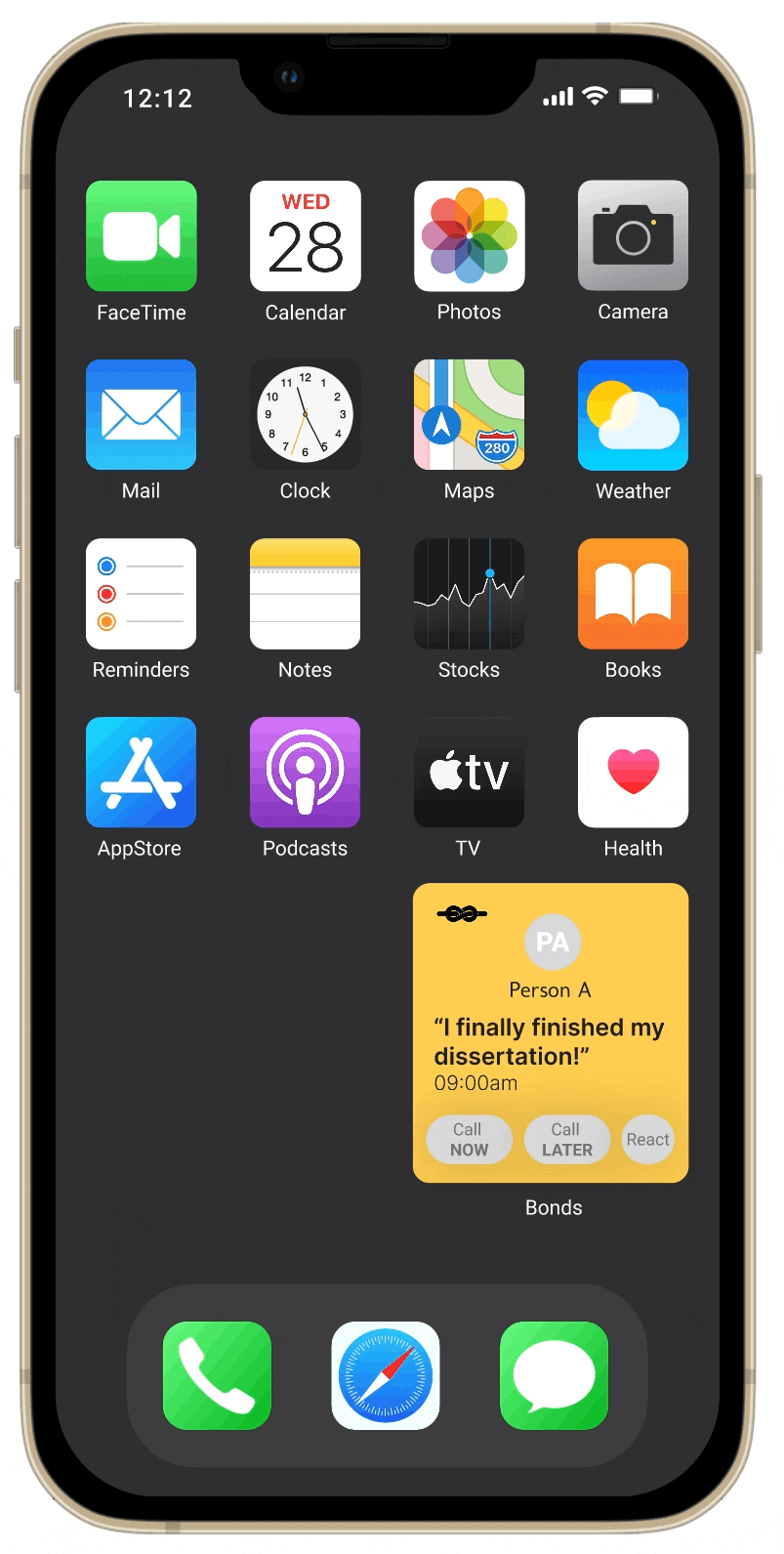Open the Reminders app
The width and height of the screenshot is (784, 1554).
click(142, 594)
